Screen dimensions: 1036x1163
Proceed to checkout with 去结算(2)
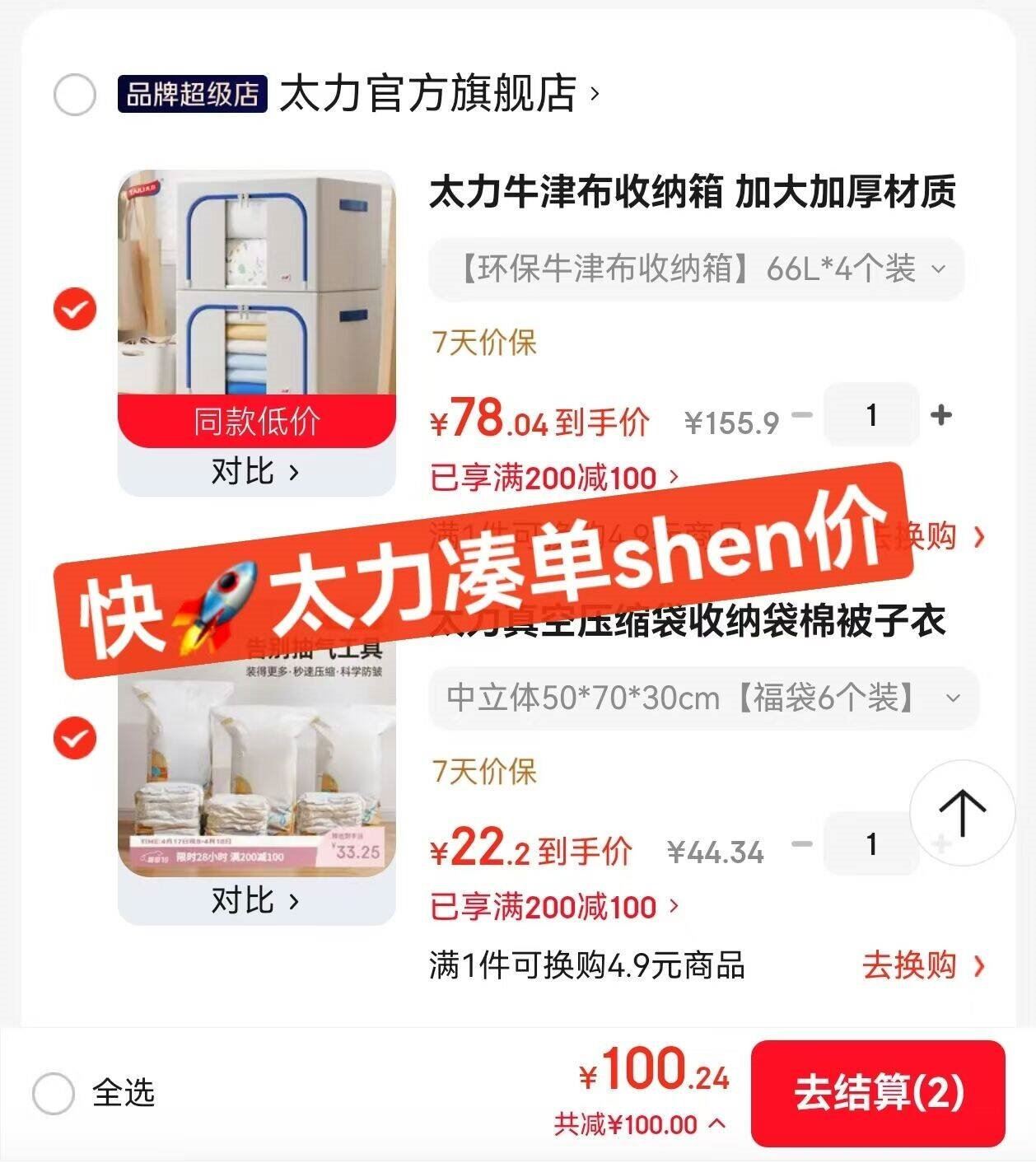tap(878, 1093)
